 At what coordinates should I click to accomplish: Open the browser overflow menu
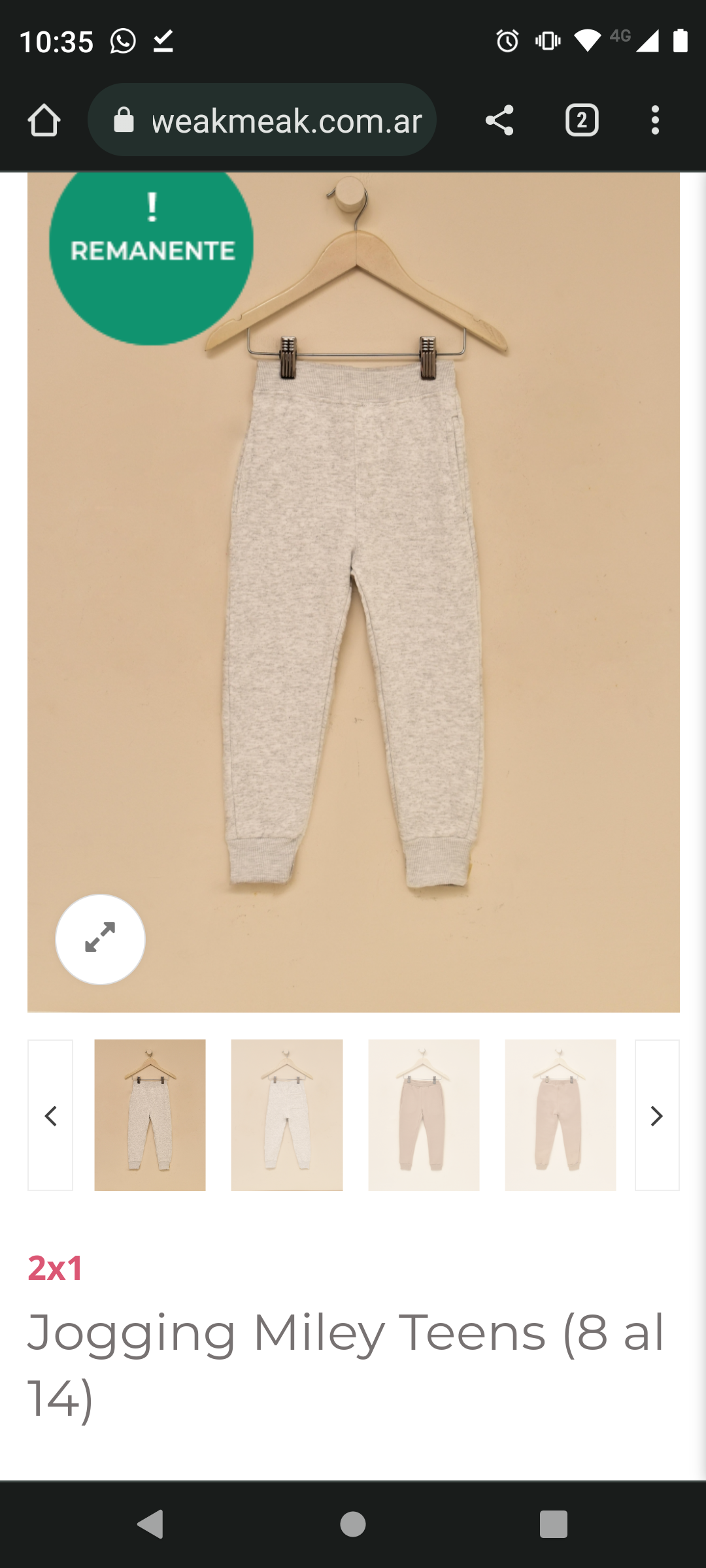[x=655, y=121]
